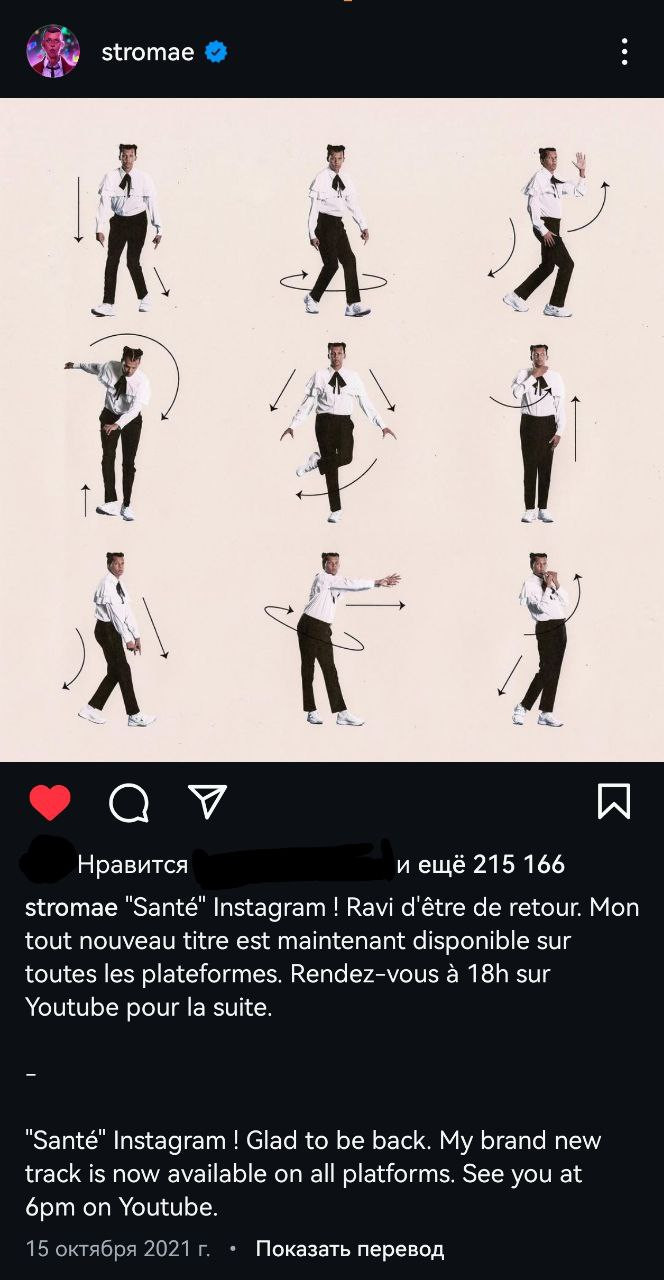Share the post via paper plane icon
This screenshot has height=1280, width=664.
(208, 801)
